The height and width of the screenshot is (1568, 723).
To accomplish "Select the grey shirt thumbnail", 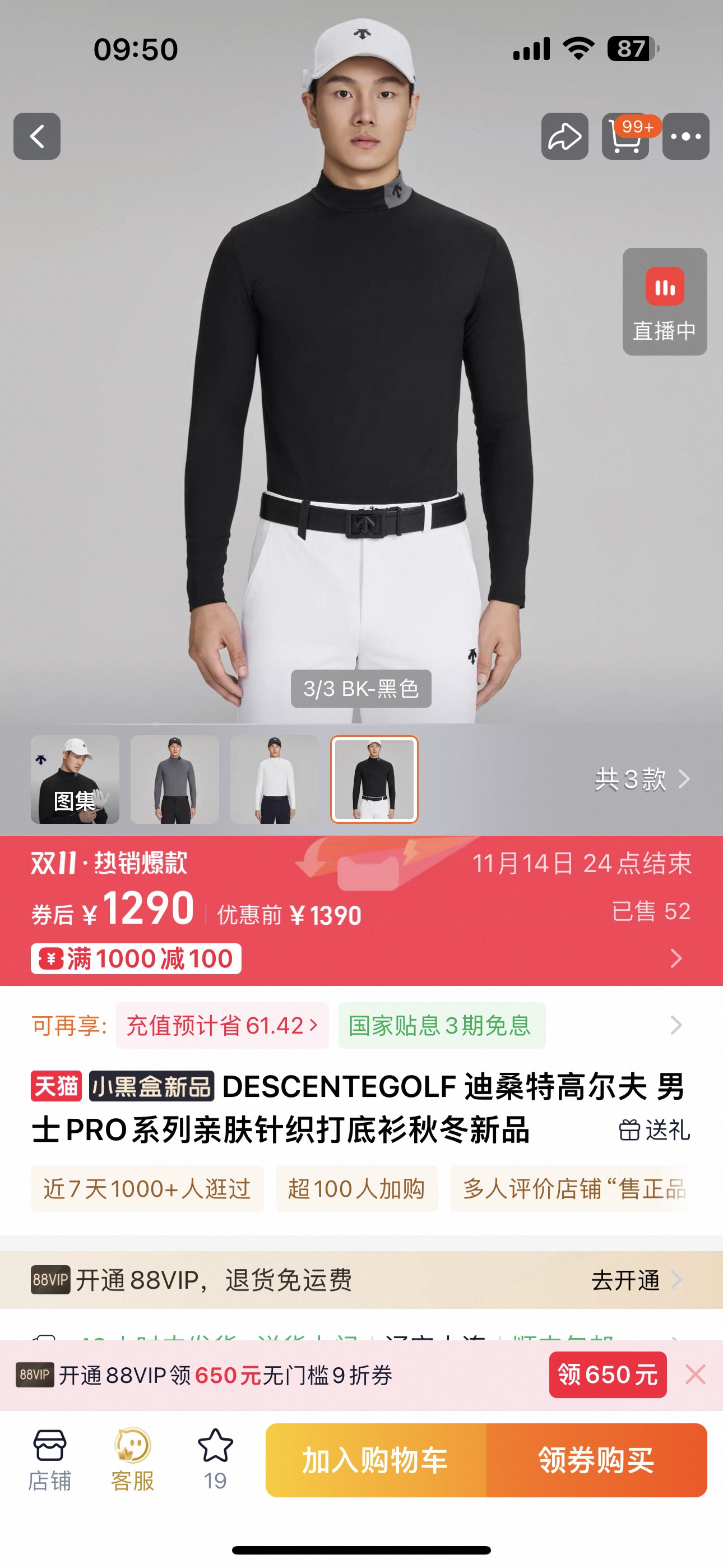I will click(175, 779).
